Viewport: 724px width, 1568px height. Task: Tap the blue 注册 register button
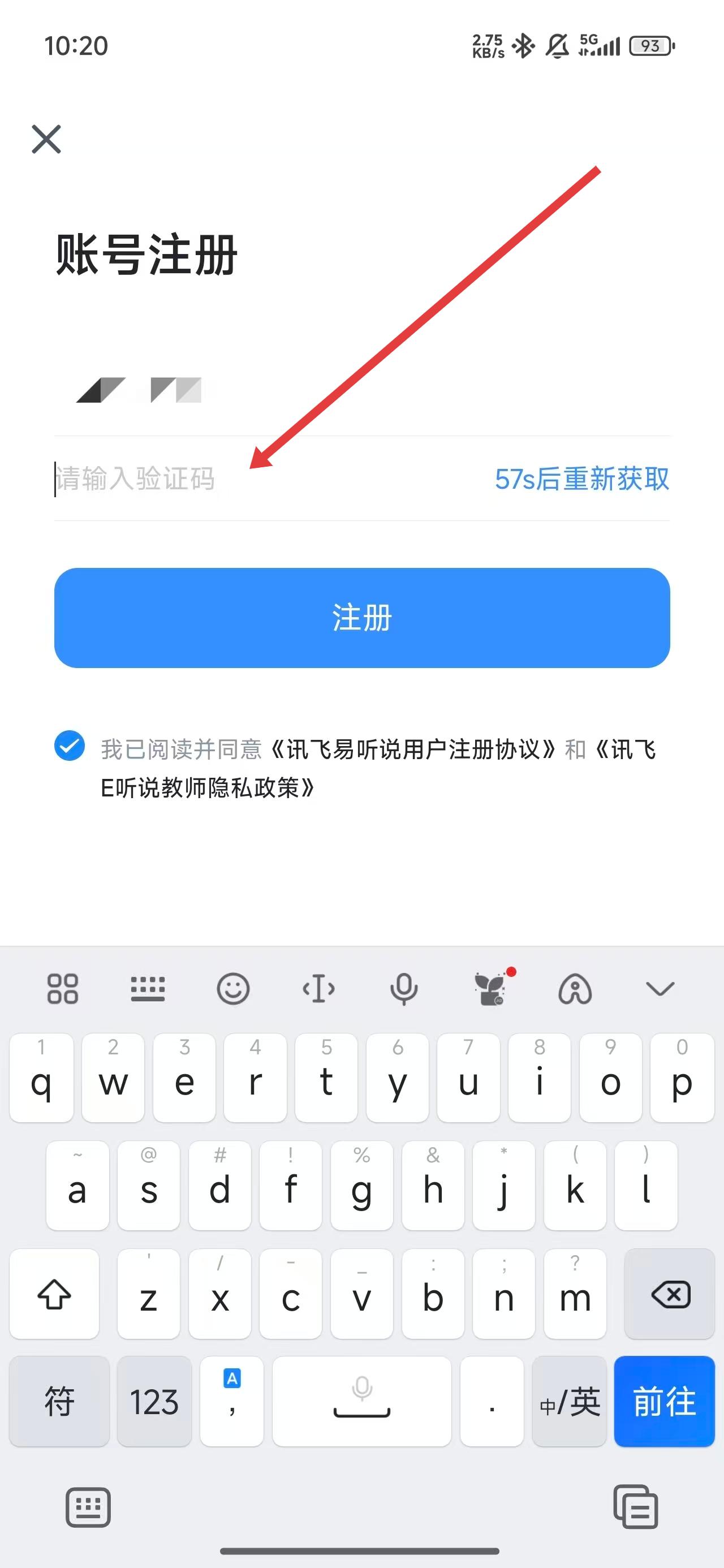(x=361, y=617)
